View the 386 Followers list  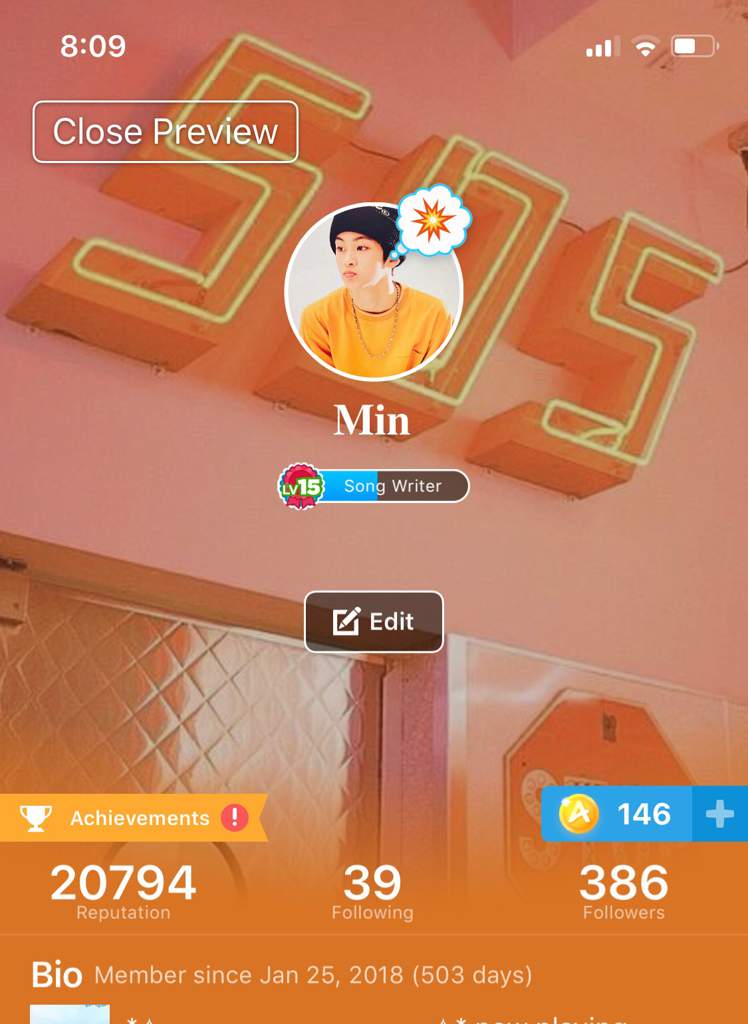tap(623, 892)
